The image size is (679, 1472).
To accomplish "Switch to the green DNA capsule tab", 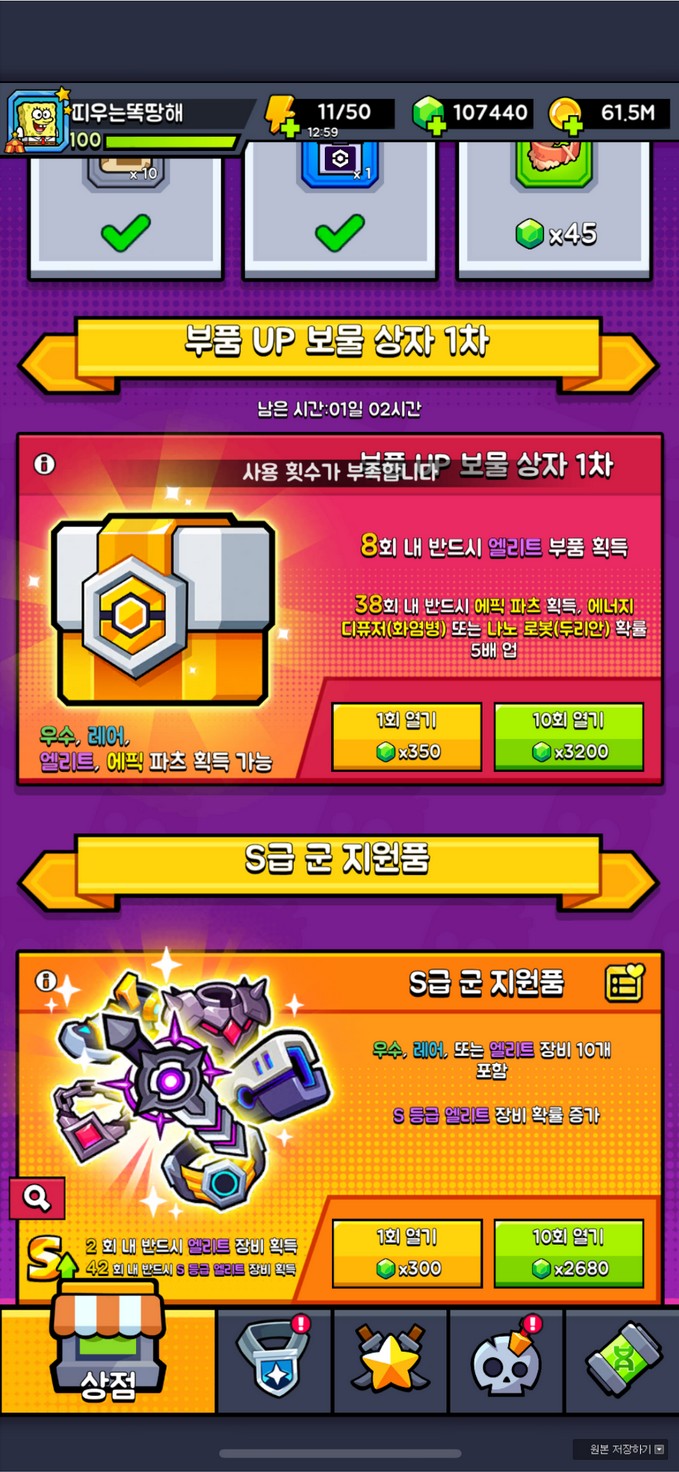I will click(x=621, y=1360).
